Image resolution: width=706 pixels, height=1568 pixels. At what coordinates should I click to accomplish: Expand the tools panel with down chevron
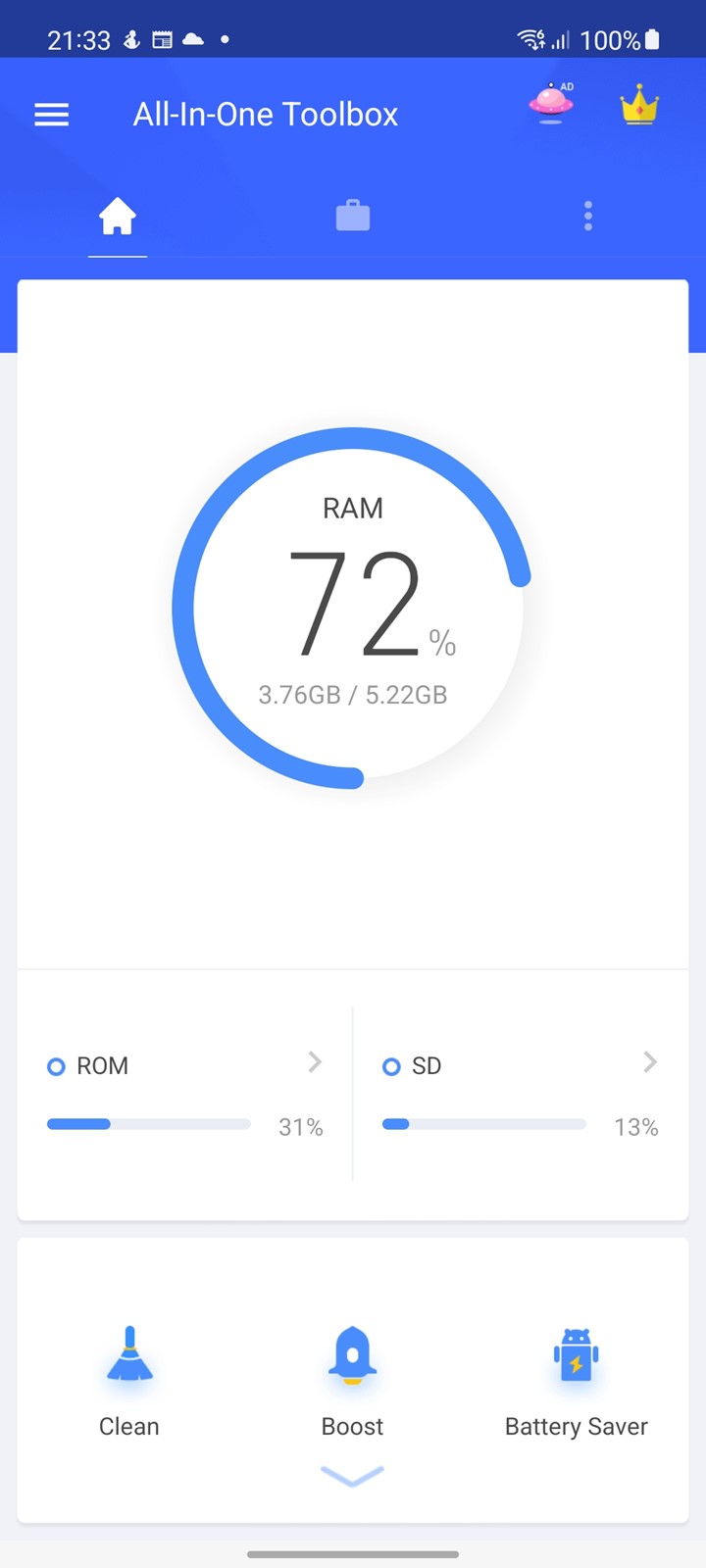click(x=352, y=1476)
